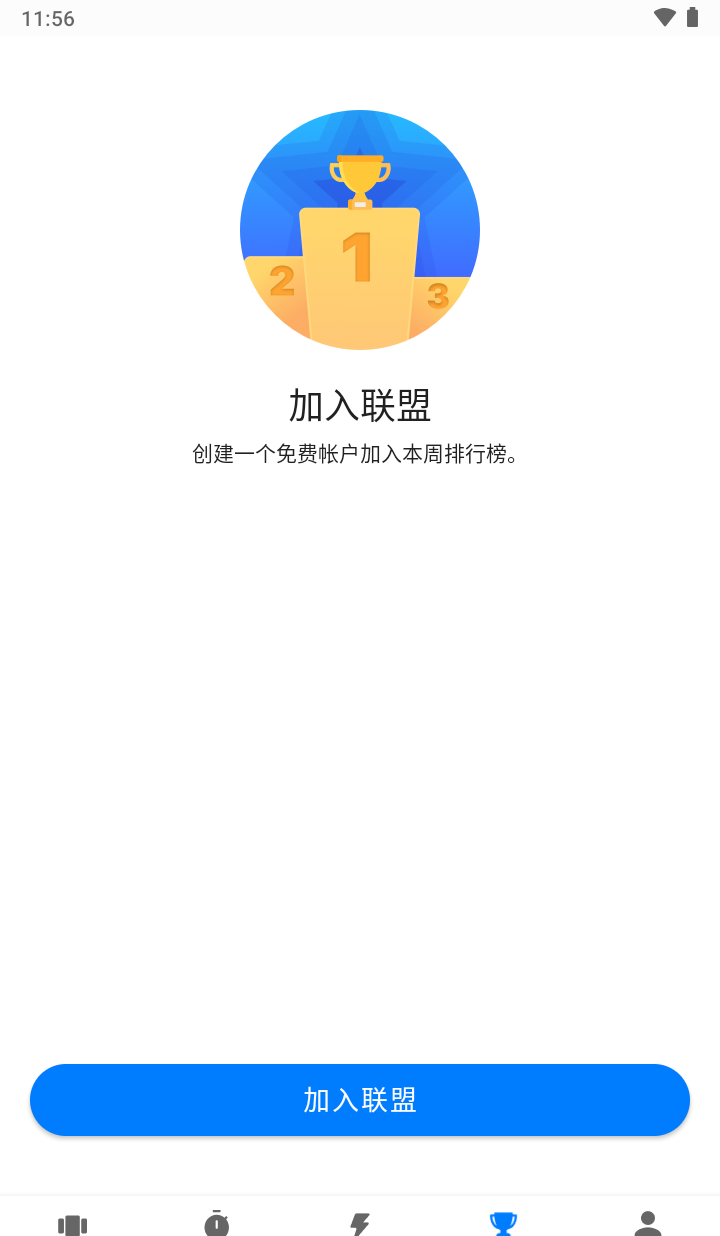Tap the 加入联盟 blue button
The width and height of the screenshot is (720, 1236).
[x=360, y=1099]
